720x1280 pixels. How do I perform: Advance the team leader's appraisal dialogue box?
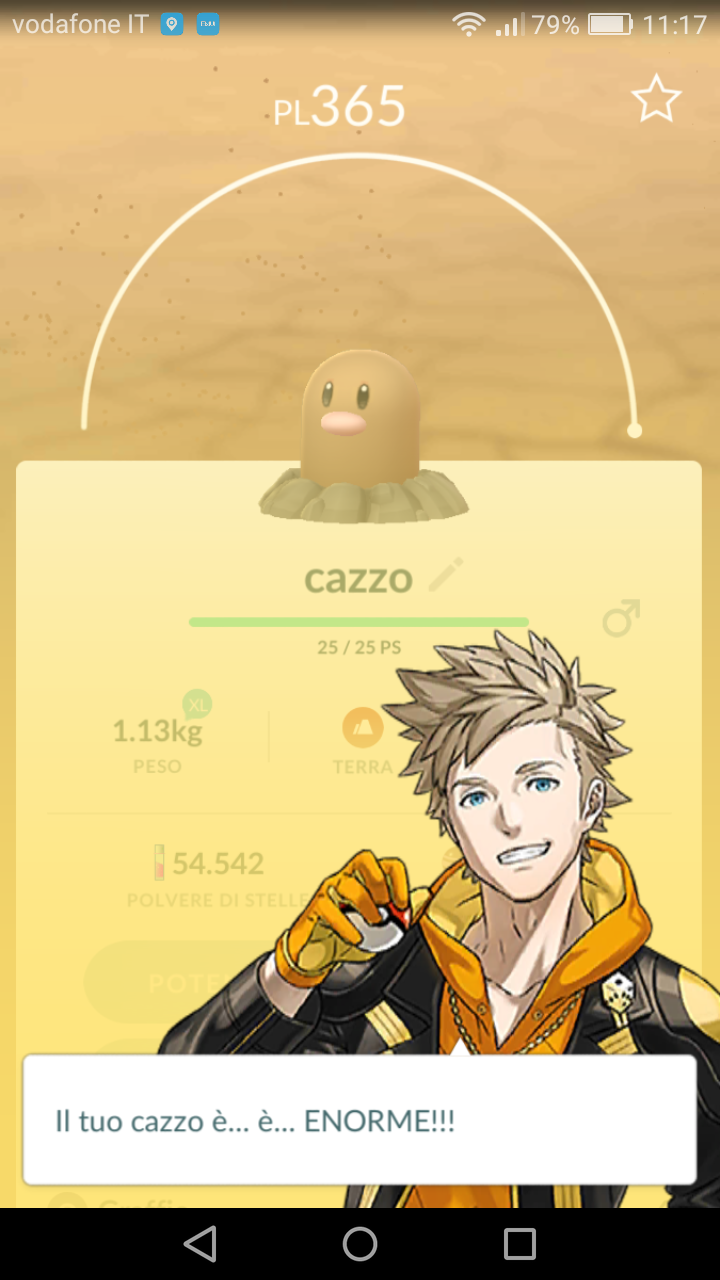pyautogui.click(x=360, y=1120)
